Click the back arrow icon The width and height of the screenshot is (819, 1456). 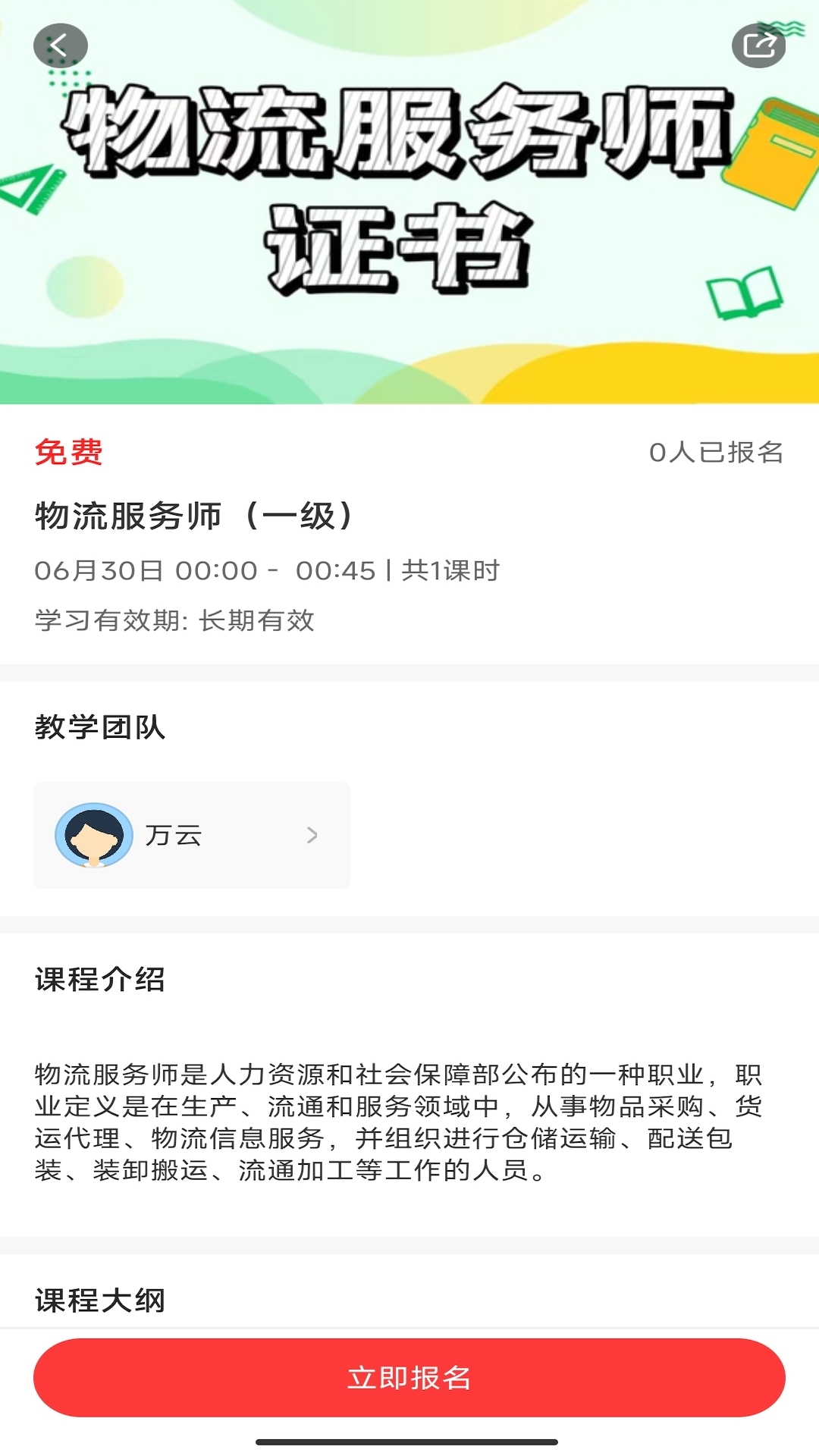pos(61,44)
